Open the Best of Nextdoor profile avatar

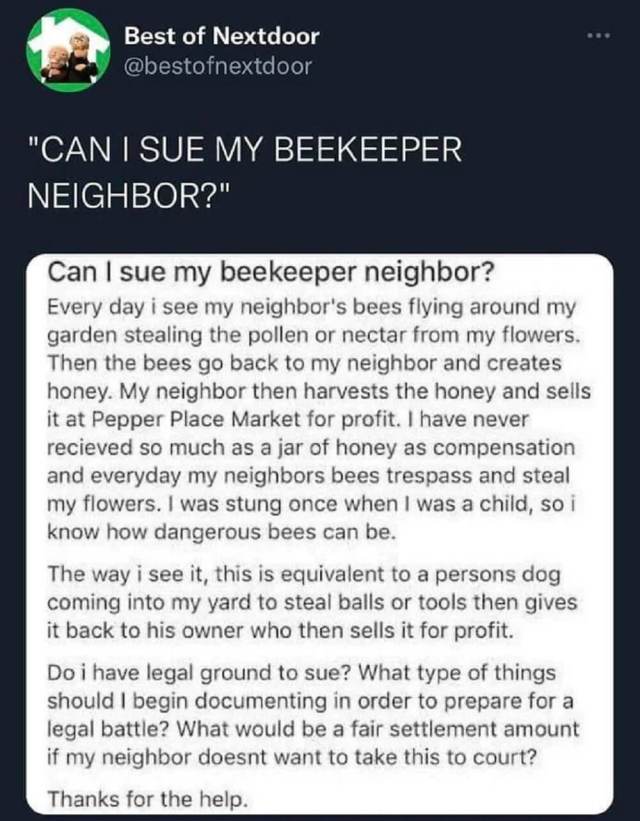click(x=65, y=52)
